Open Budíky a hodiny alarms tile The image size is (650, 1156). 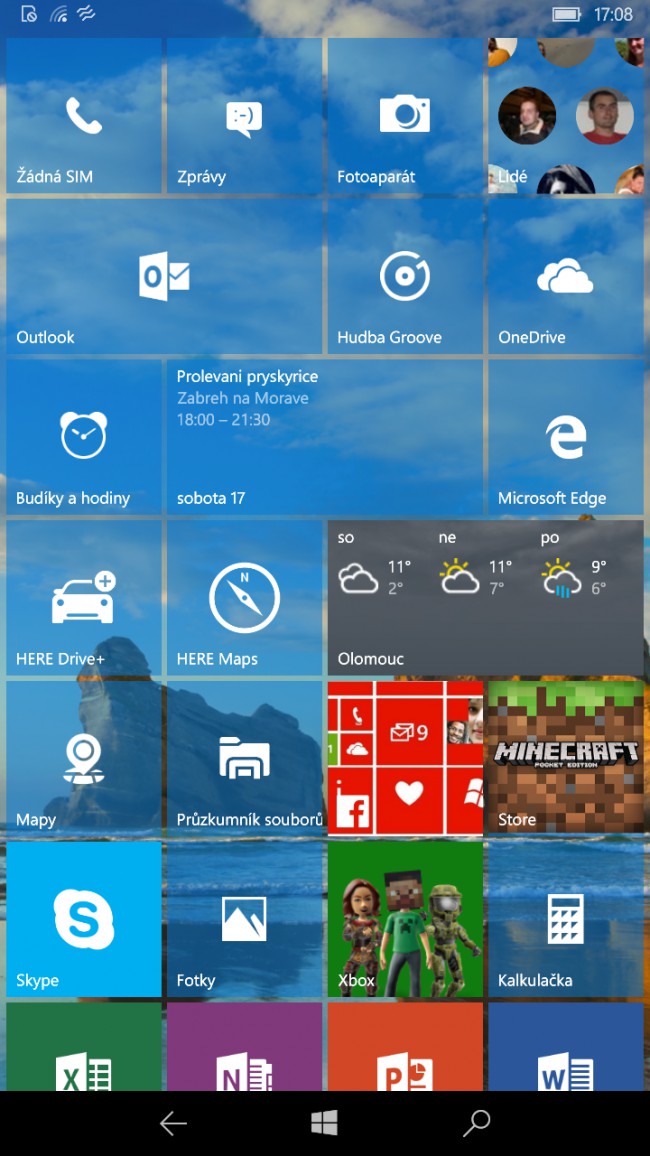(x=84, y=437)
